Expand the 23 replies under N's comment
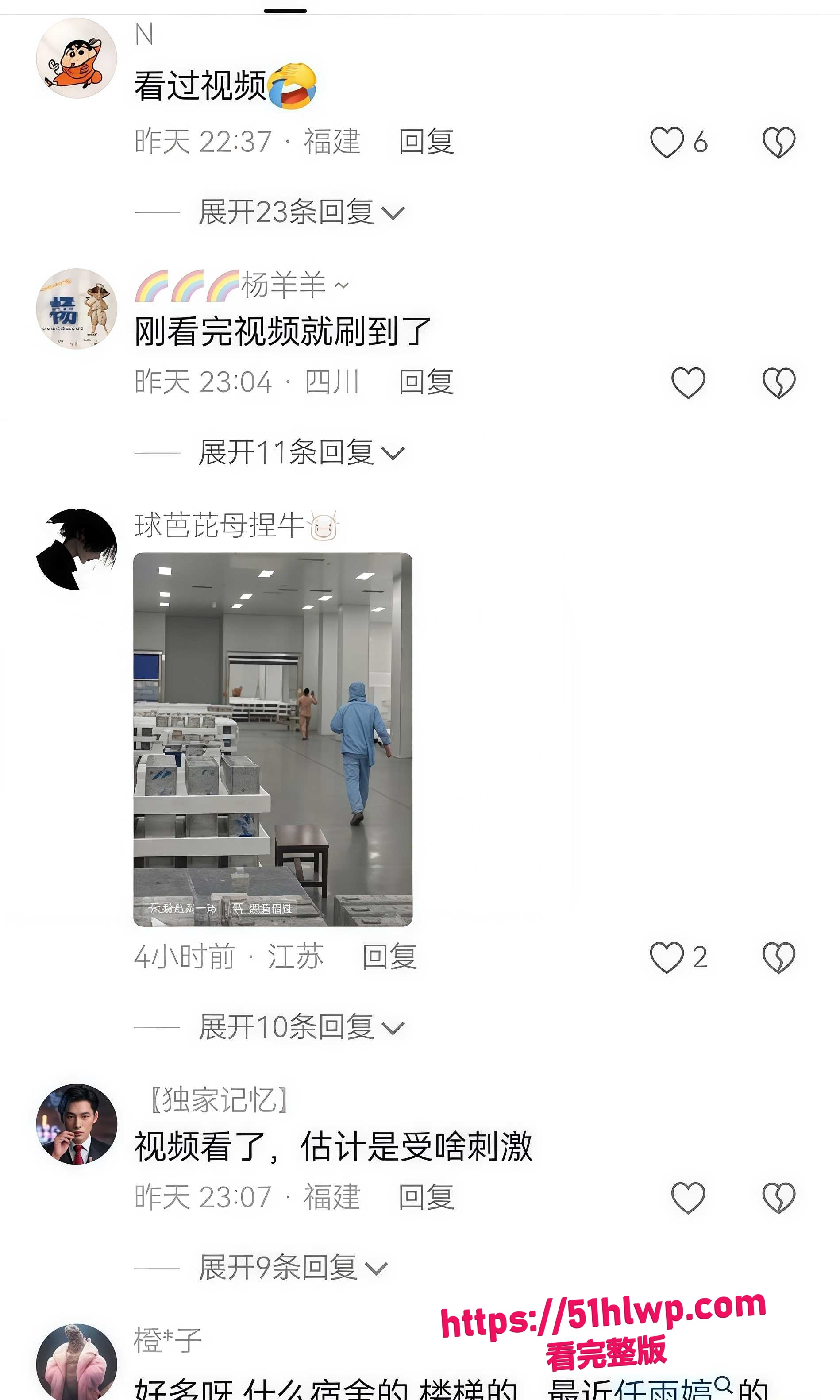840x1400 pixels. tap(301, 212)
